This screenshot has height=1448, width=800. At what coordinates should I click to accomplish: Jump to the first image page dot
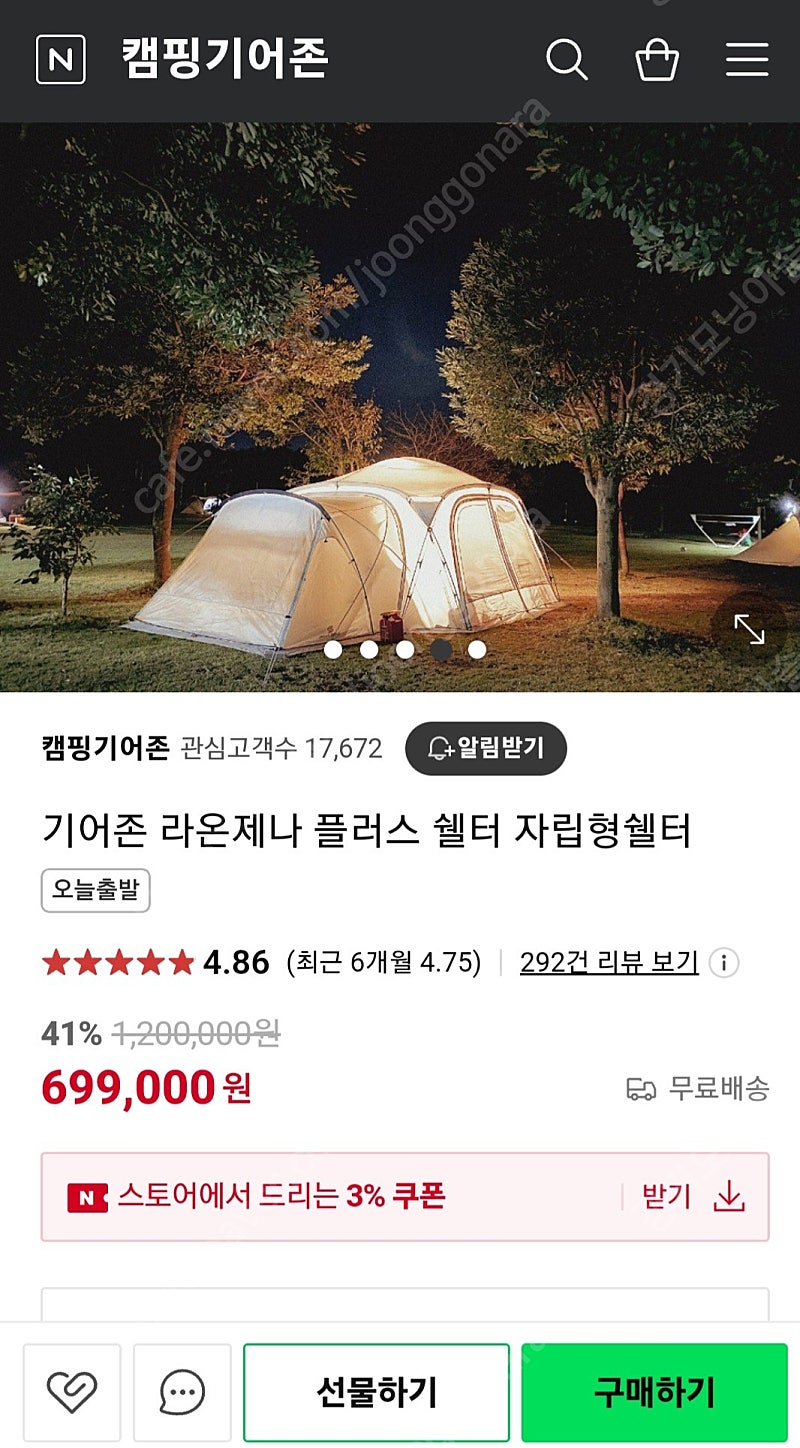pyautogui.click(x=333, y=650)
